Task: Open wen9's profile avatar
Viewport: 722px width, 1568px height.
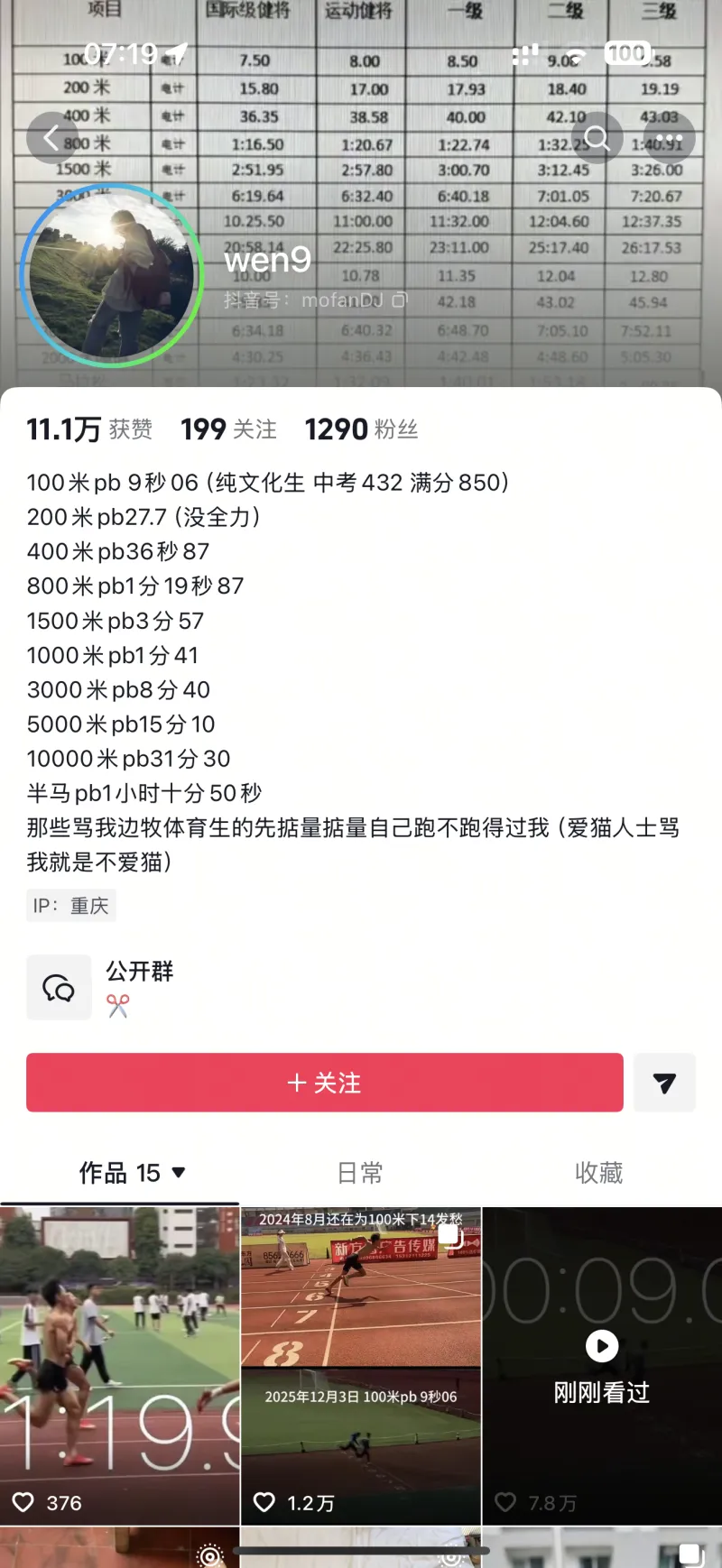Action: pos(112,276)
